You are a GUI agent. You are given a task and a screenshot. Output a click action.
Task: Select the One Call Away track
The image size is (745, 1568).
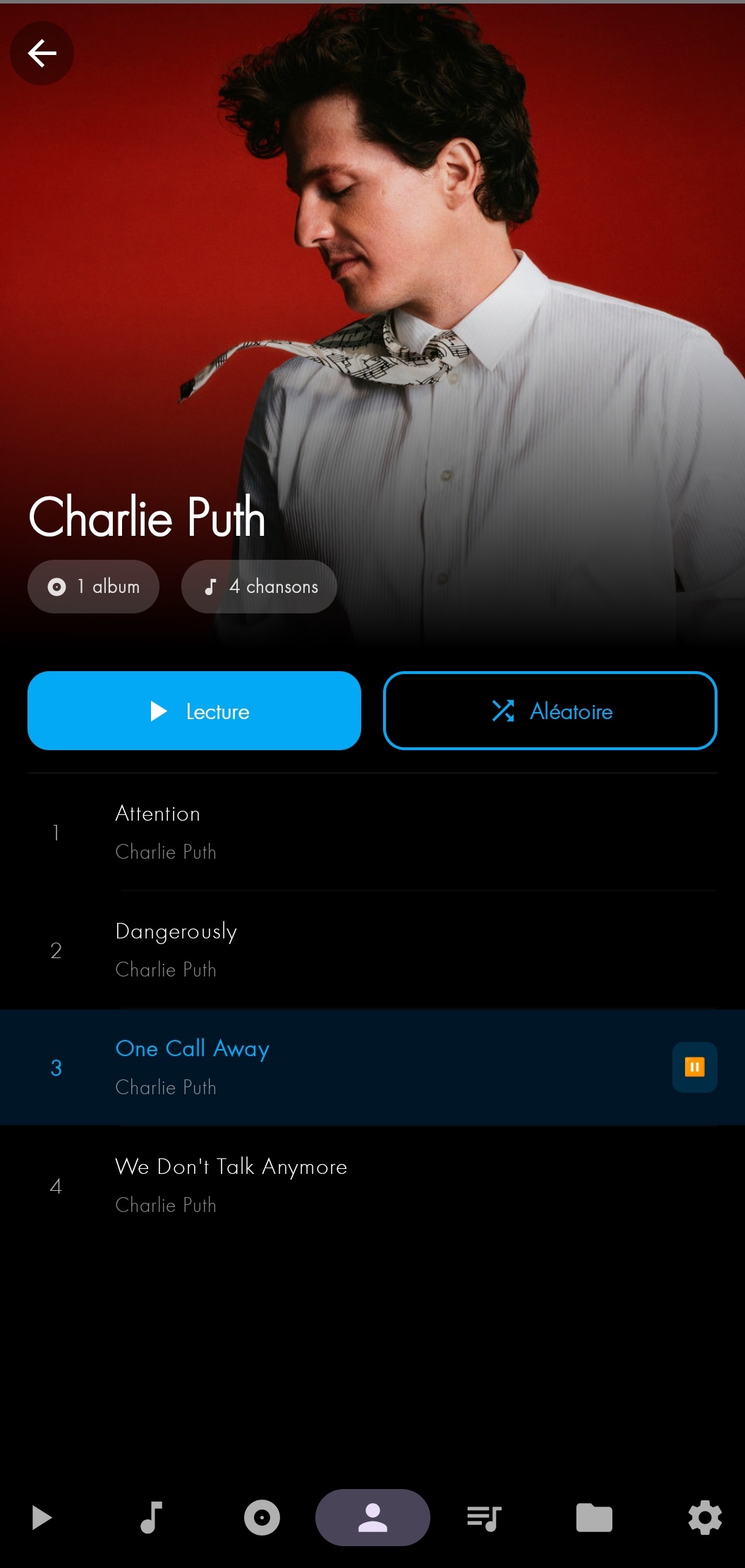[x=353, y=1067]
